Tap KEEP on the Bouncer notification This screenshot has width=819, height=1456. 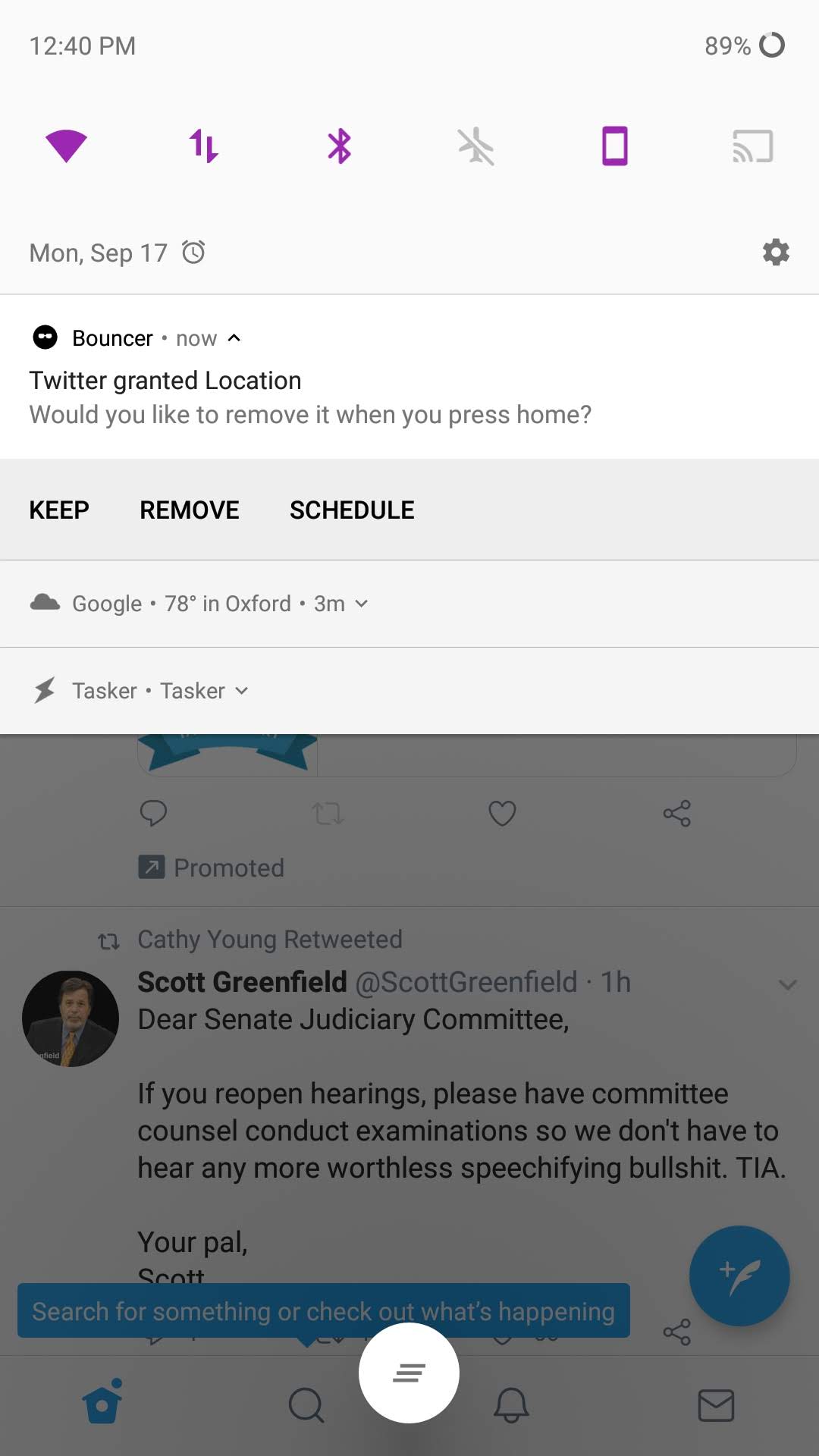point(59,510)
